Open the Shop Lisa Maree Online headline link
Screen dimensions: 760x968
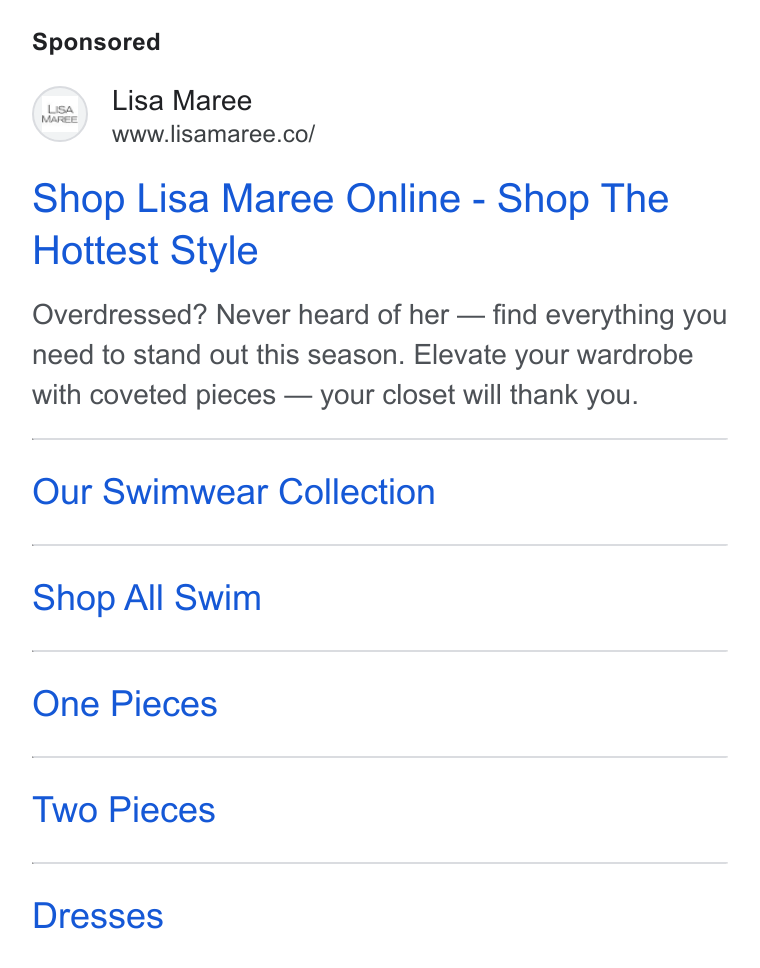coord(350,224)
